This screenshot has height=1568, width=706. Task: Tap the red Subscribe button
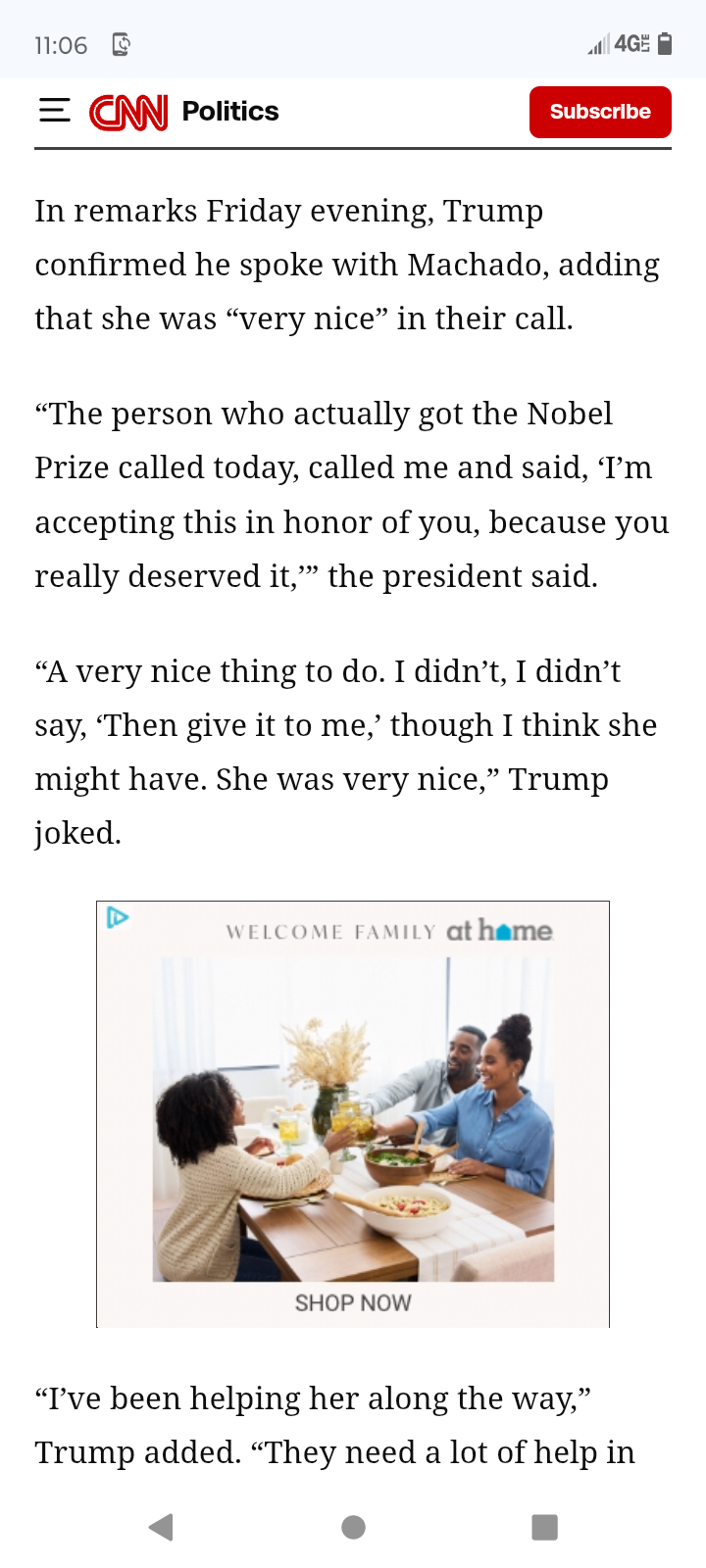click(x=600, y=112)
